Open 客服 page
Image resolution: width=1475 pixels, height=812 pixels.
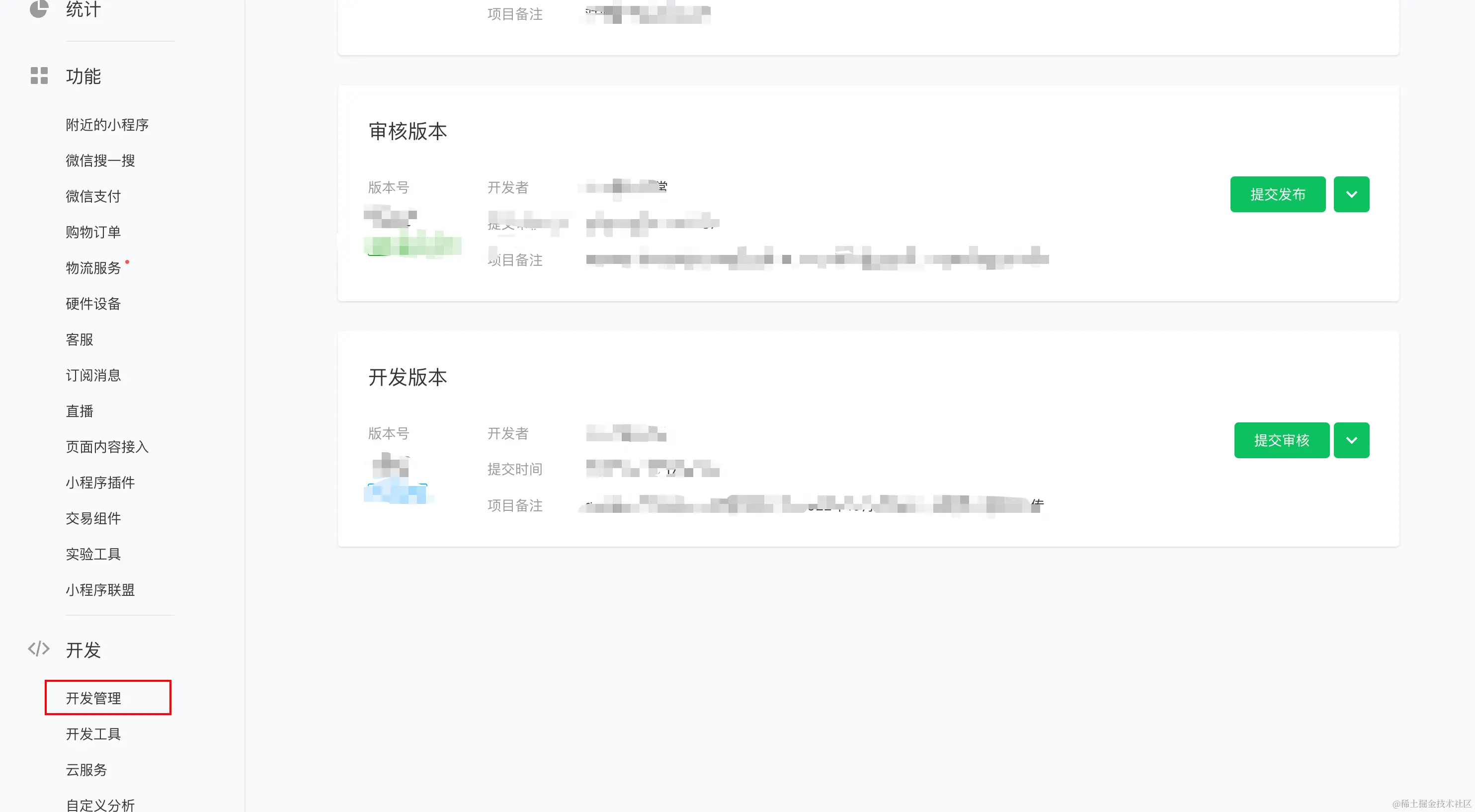coord(80,339)
